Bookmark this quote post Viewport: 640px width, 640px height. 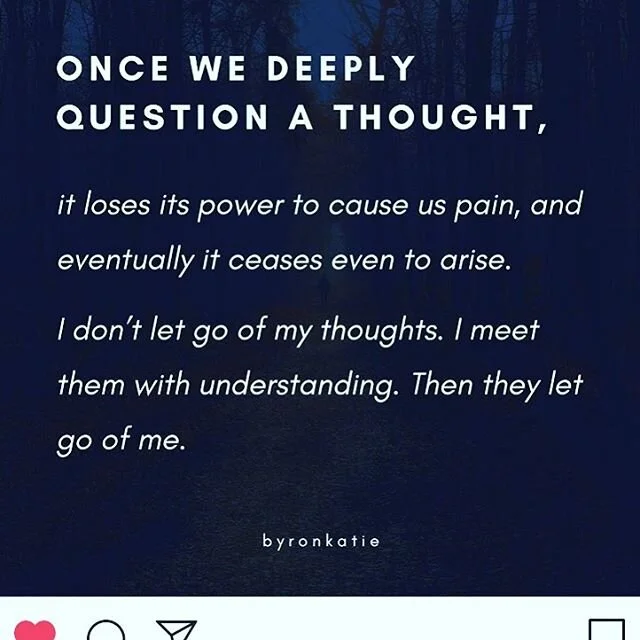606,632
